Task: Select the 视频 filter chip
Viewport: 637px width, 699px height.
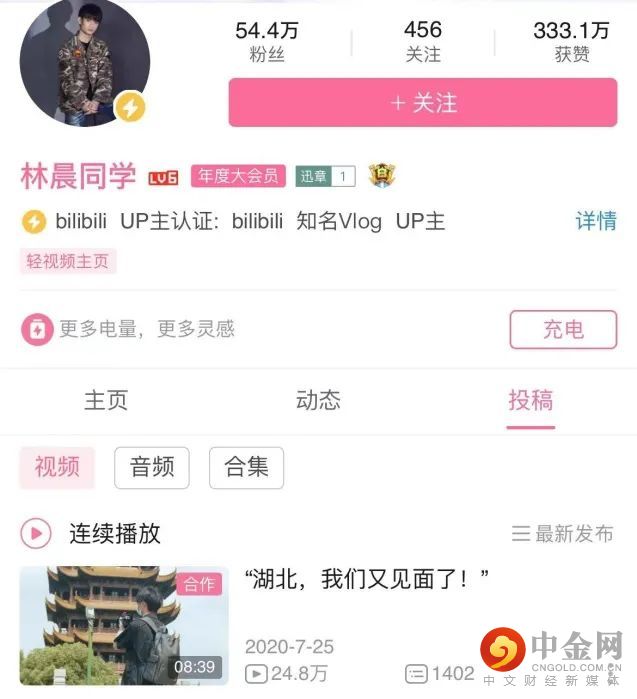Action: [57, 467]
